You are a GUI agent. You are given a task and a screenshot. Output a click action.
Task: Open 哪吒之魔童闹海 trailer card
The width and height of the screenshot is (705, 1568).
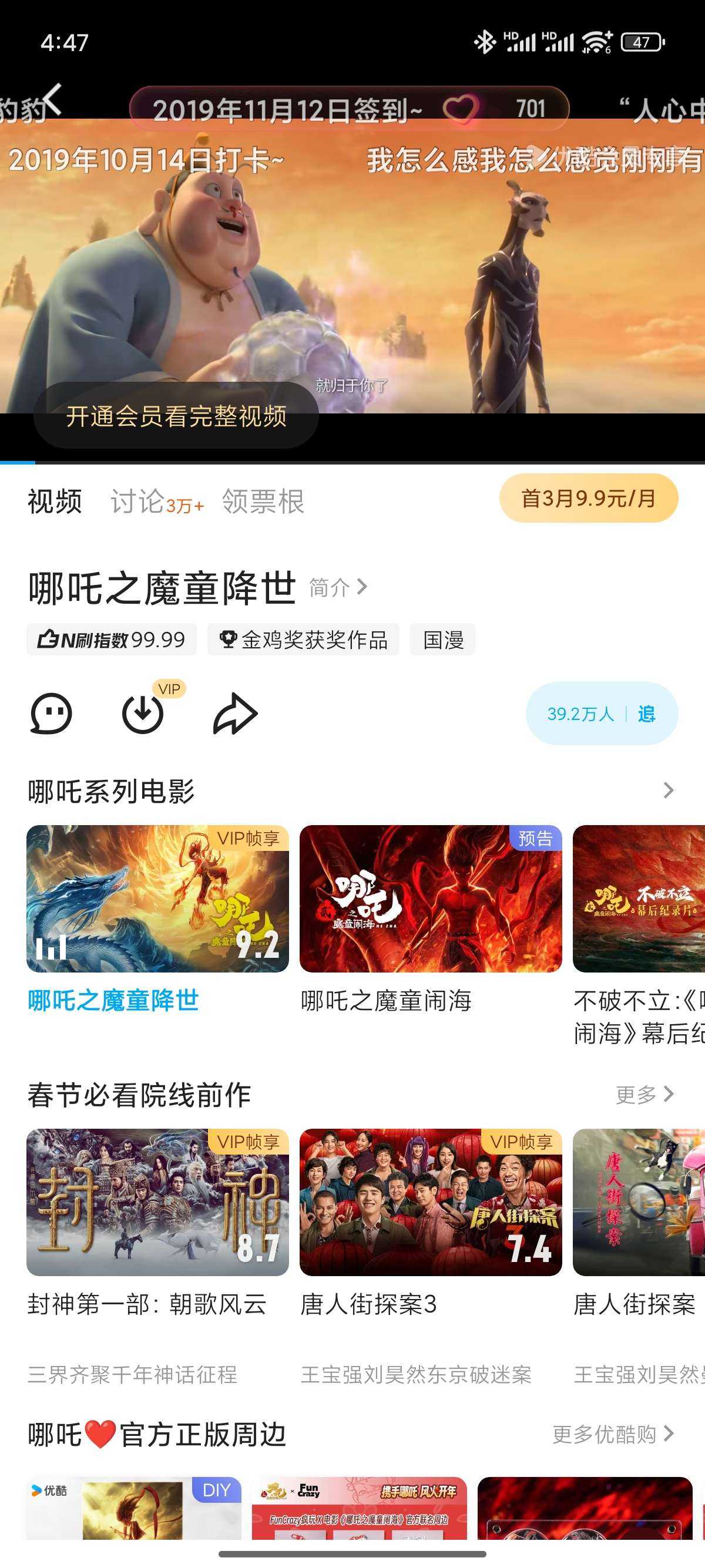(431, 899)
